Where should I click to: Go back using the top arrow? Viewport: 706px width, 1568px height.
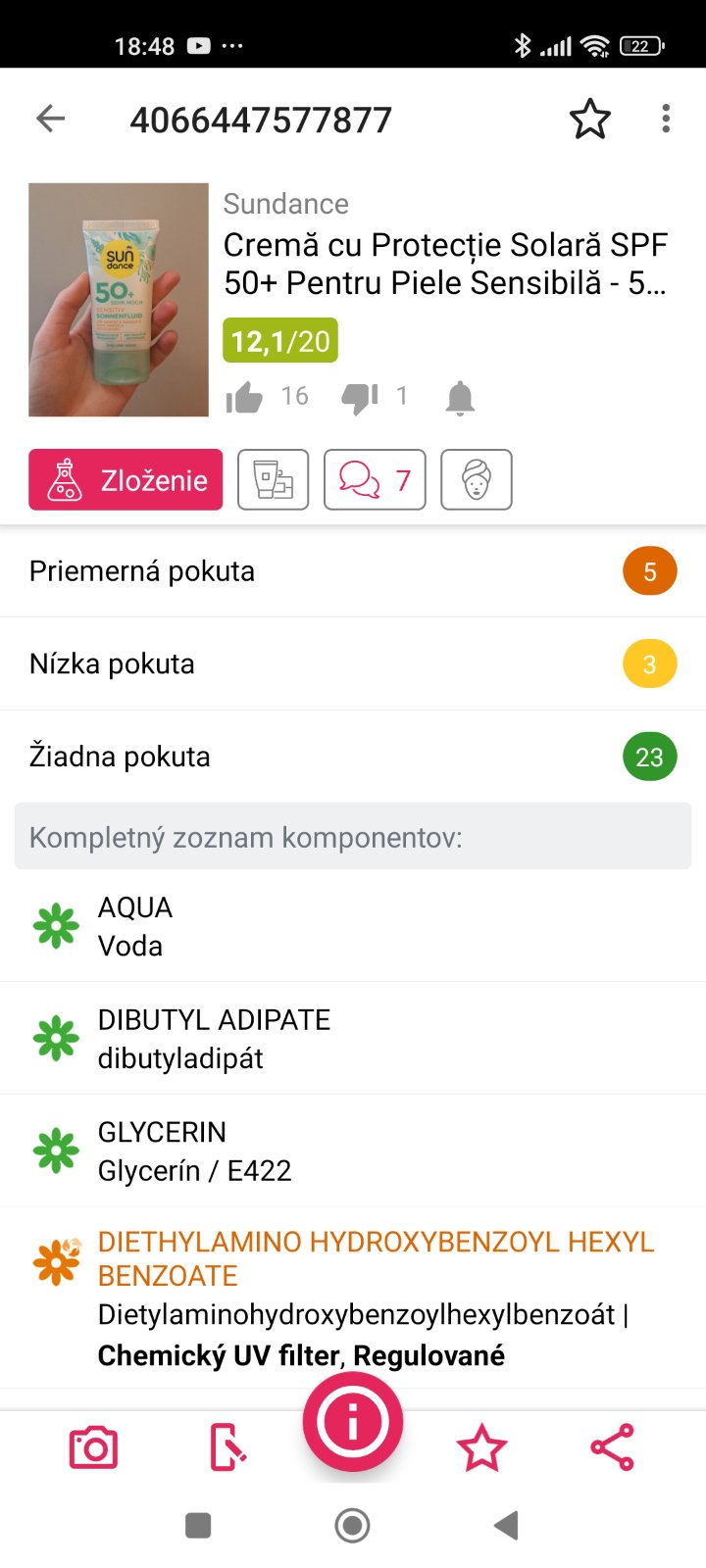(50, 120)
